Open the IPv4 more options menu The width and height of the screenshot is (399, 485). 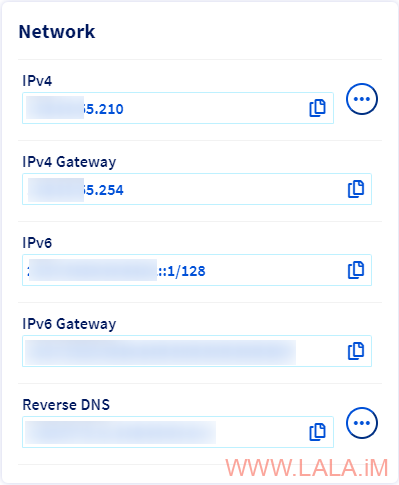click(x=362, y=99)
